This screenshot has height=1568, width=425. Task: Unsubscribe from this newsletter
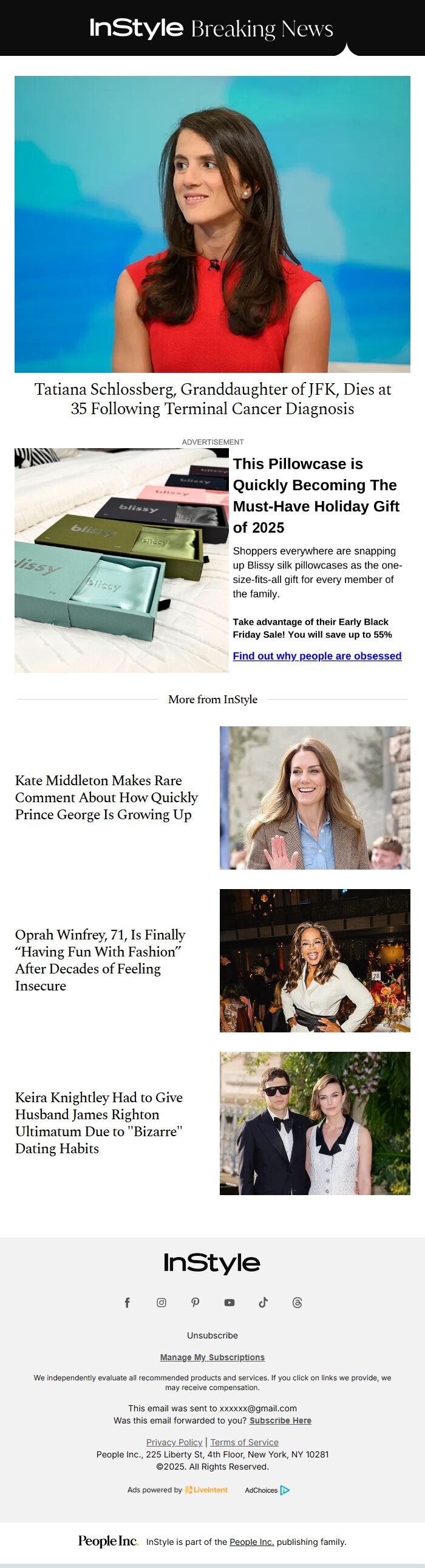tap(212, 1335)
